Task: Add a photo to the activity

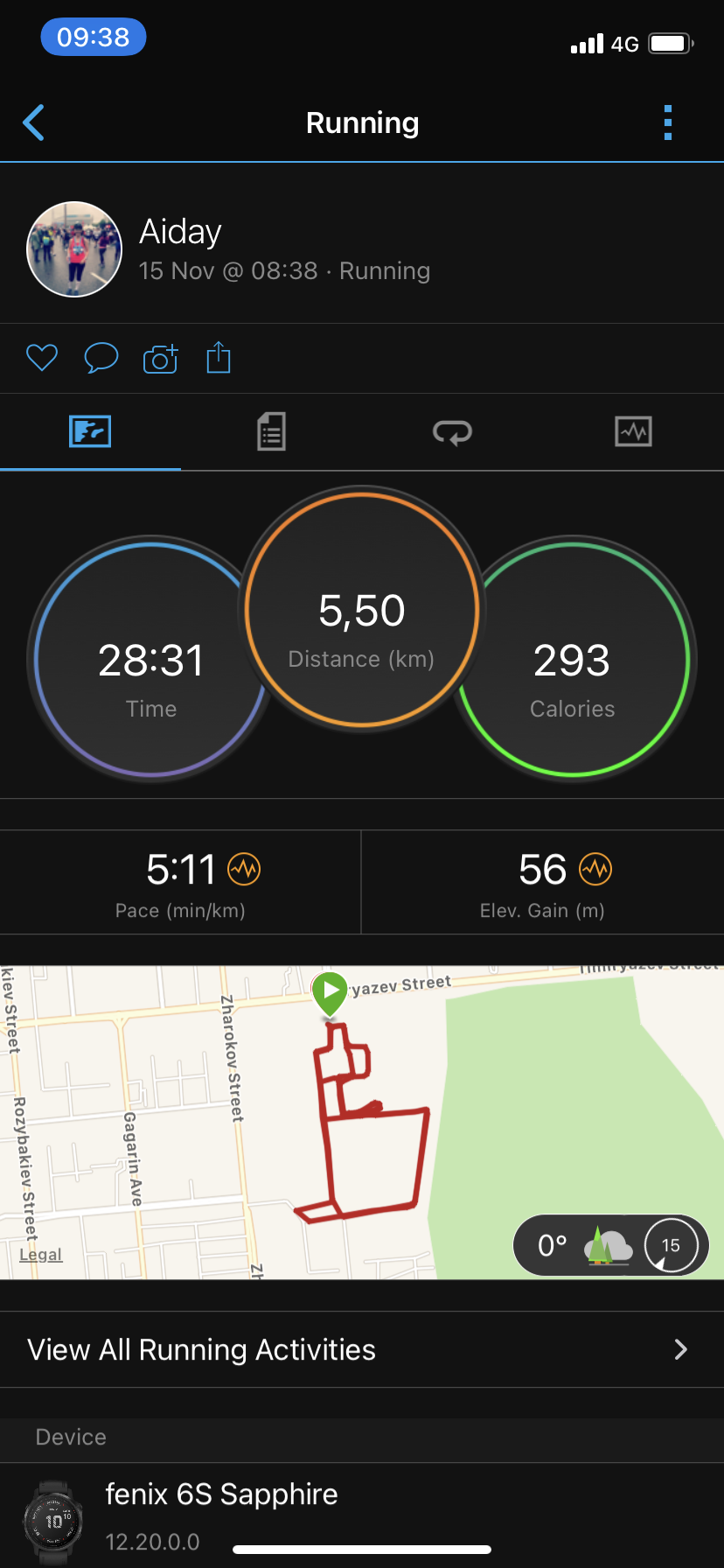Action: 160,358
